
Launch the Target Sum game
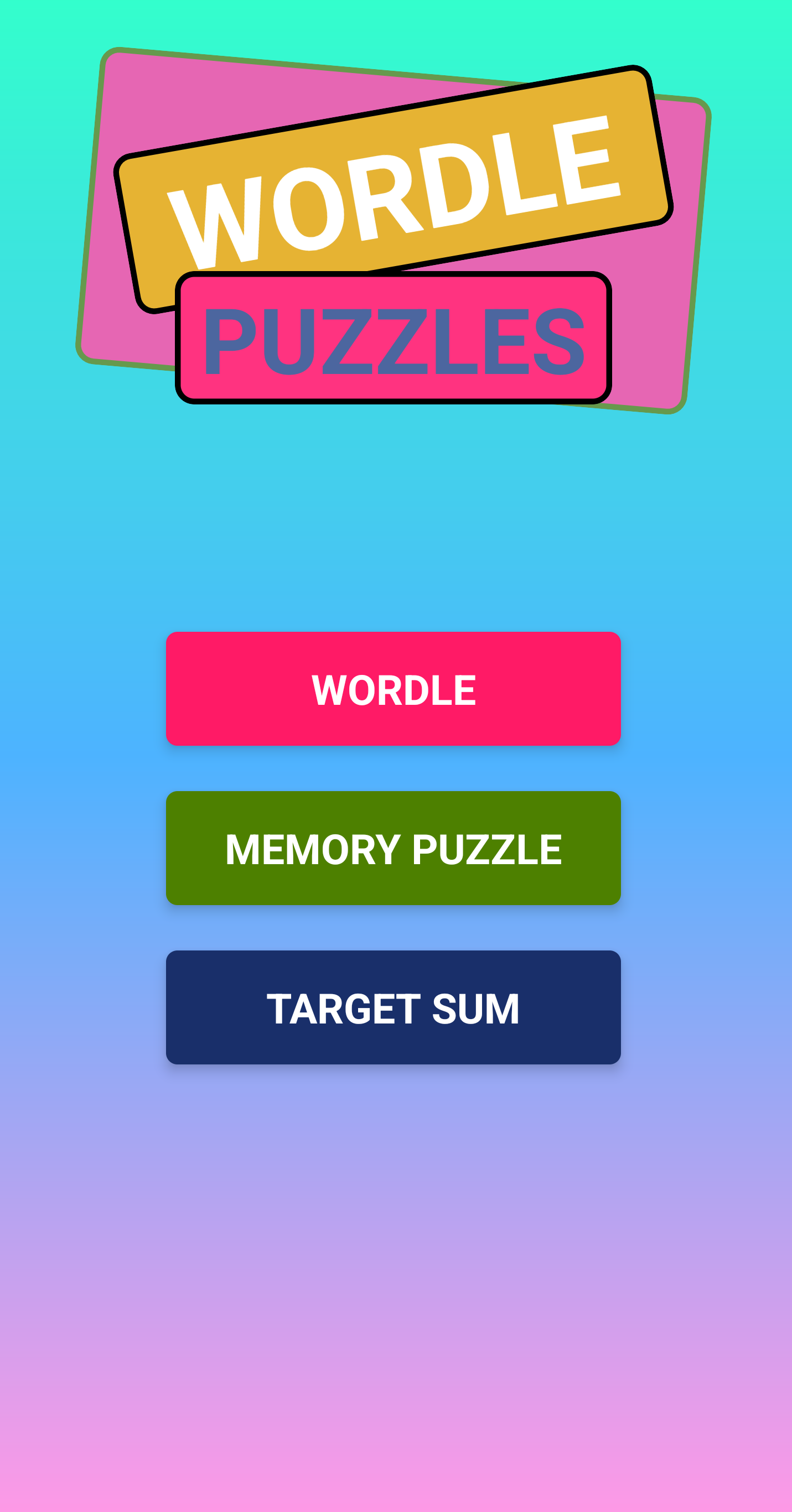click(394, 1007)
